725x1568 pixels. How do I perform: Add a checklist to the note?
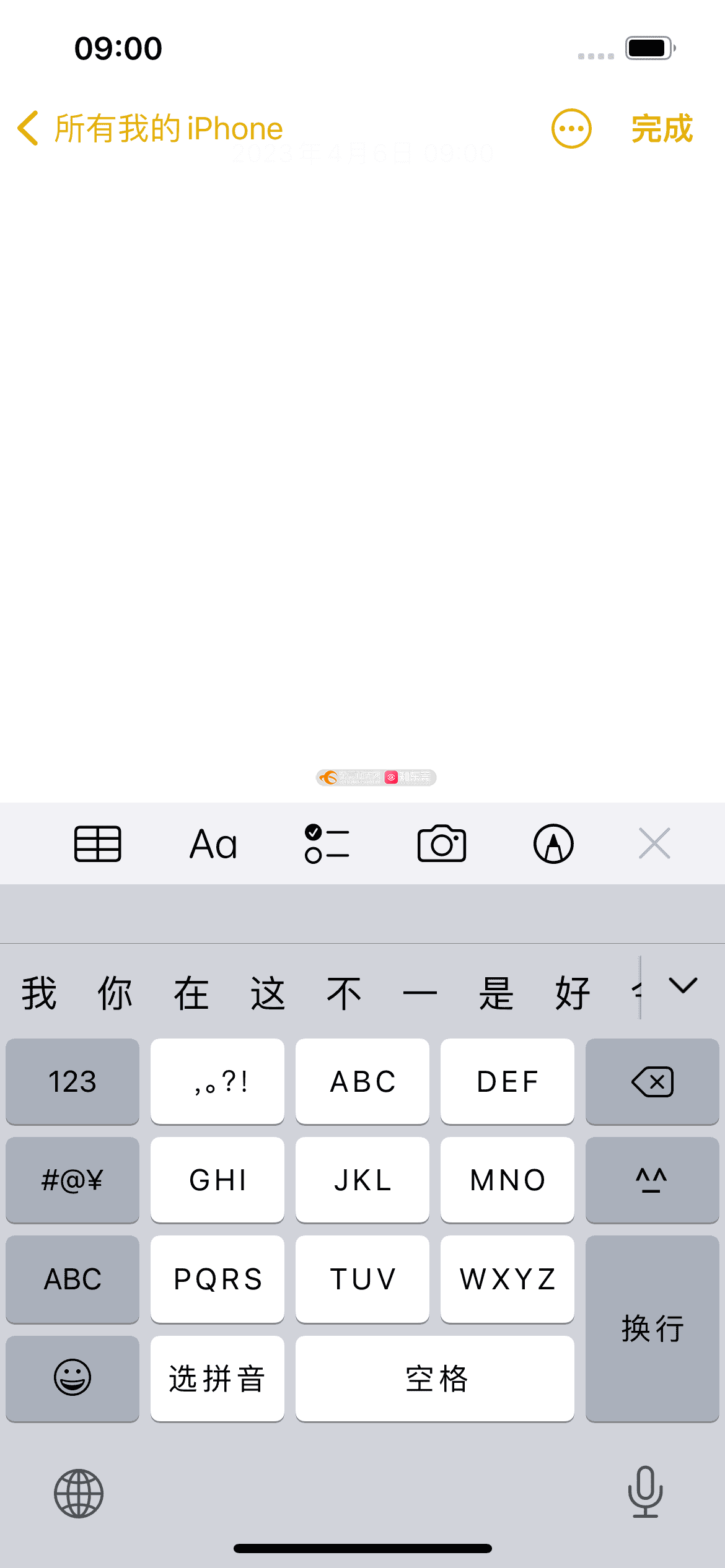(x=327, y=843)
